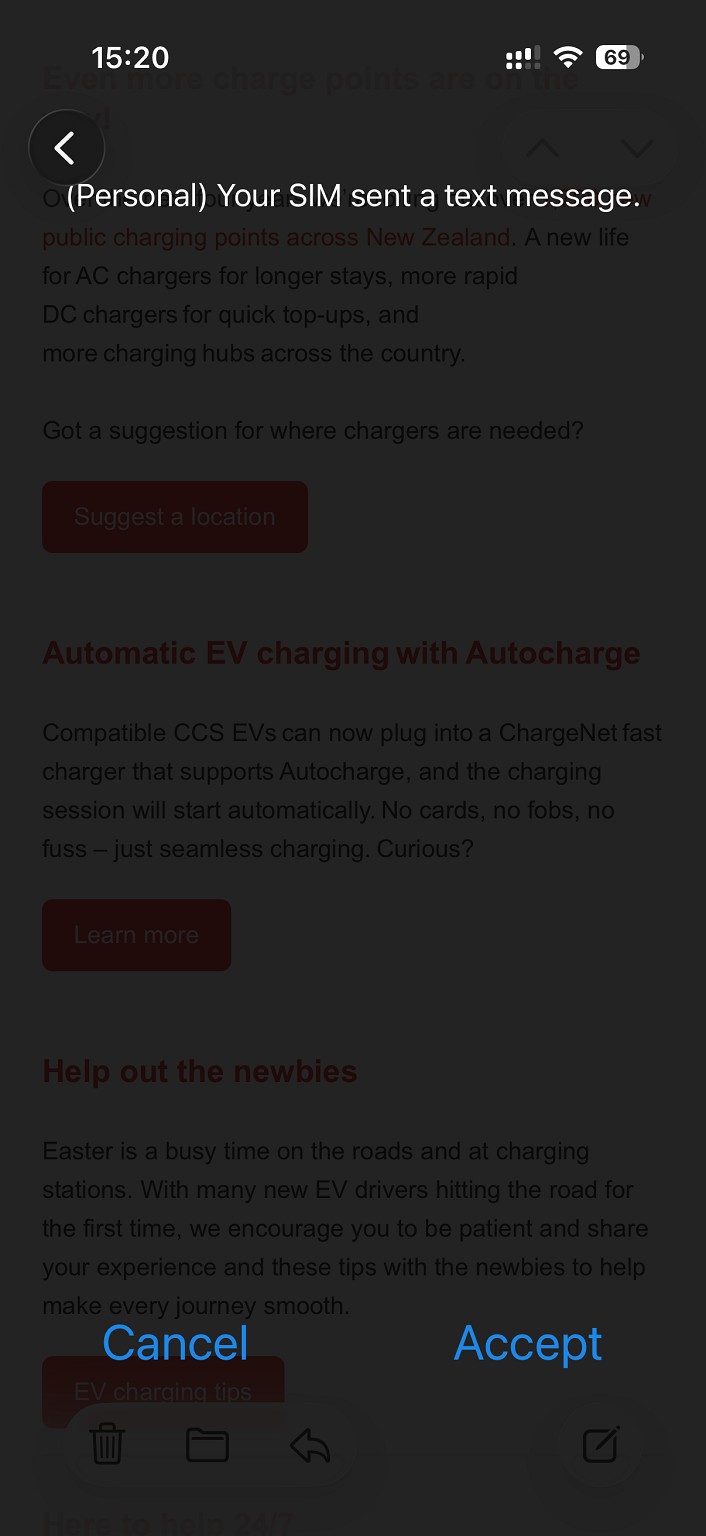Accept the SIM text message prompt
Image resolution: width=706 pixels, height=1536 pixels.
click(528, 1343)
